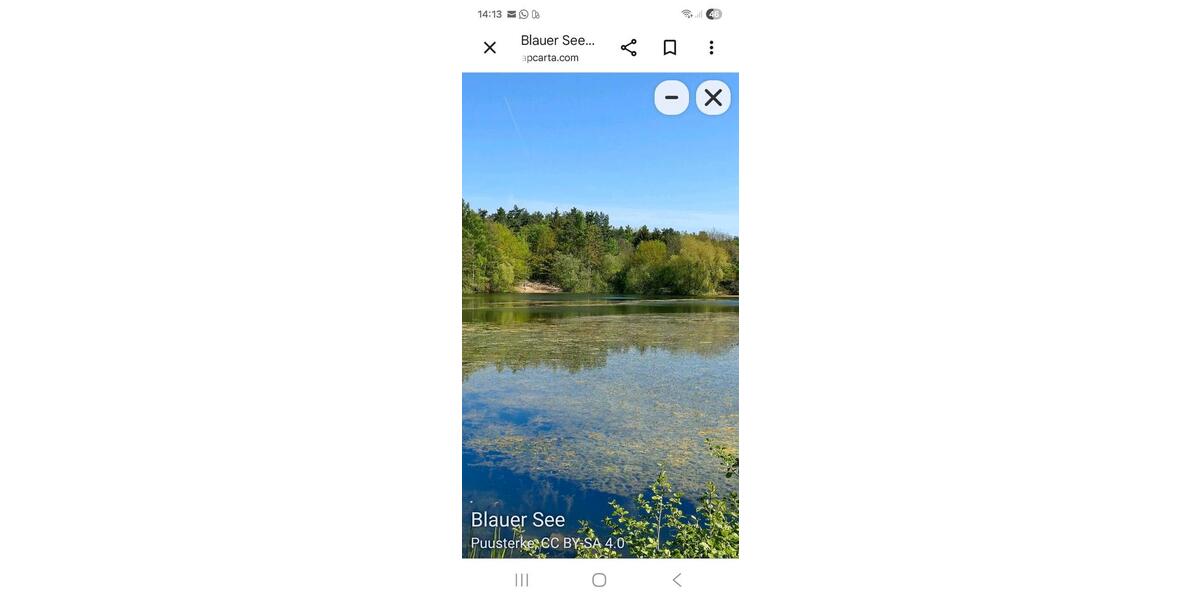Viewport: 1200px width, 600px height.
Task: Open the recent apps view
Action: pos(522,580)
